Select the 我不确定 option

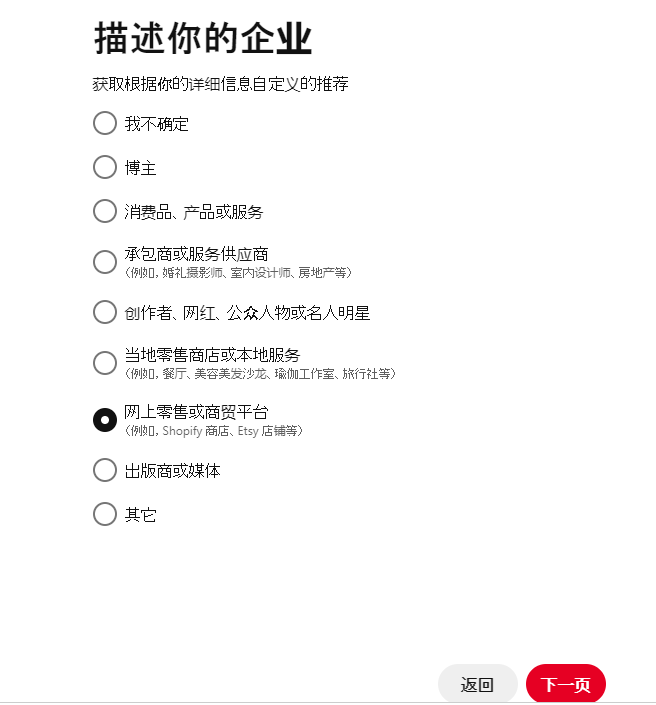pos(105,124)
